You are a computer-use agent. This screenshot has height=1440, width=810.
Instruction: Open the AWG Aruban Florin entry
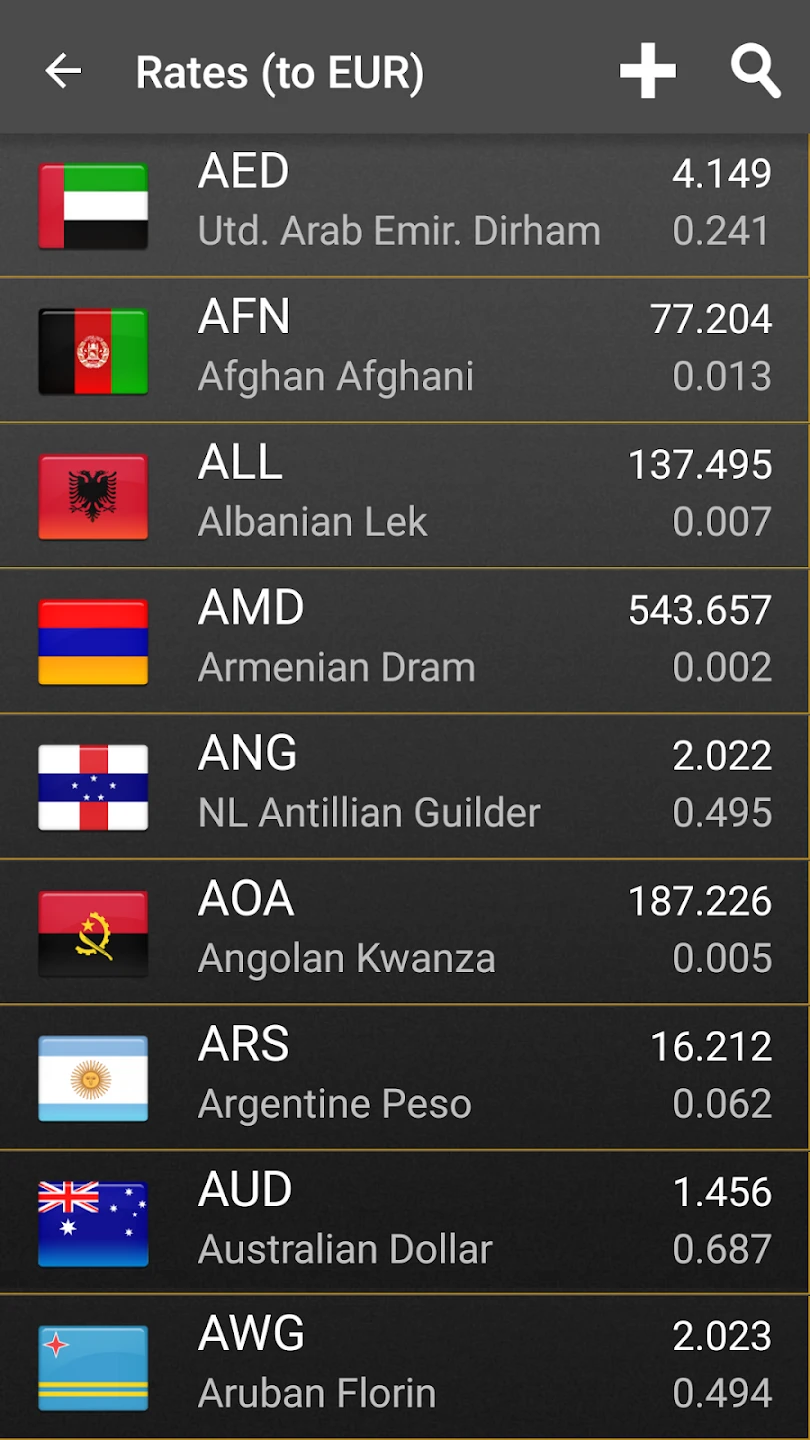coord(404,1366)
